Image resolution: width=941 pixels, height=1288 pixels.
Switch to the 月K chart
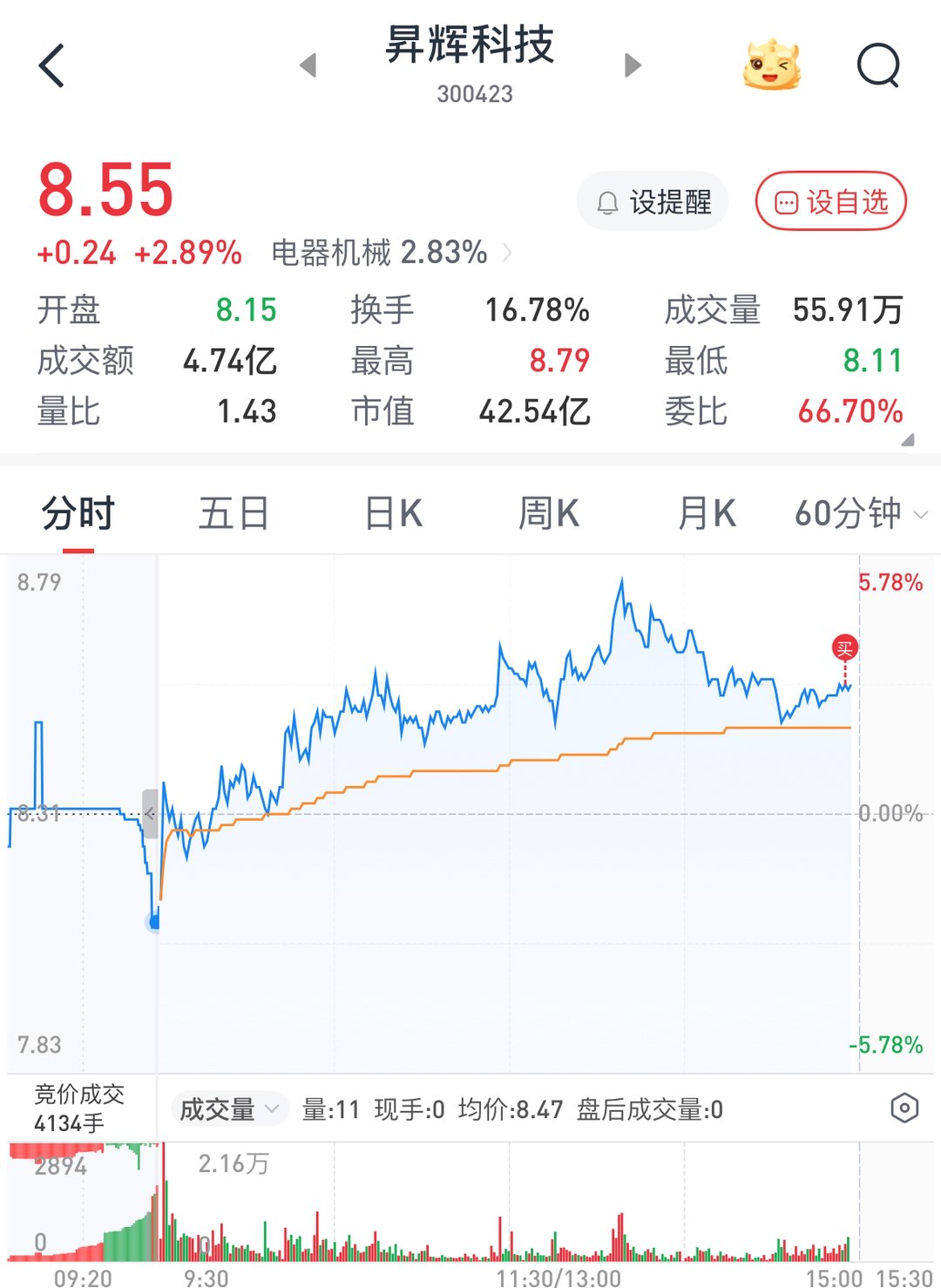707,513
